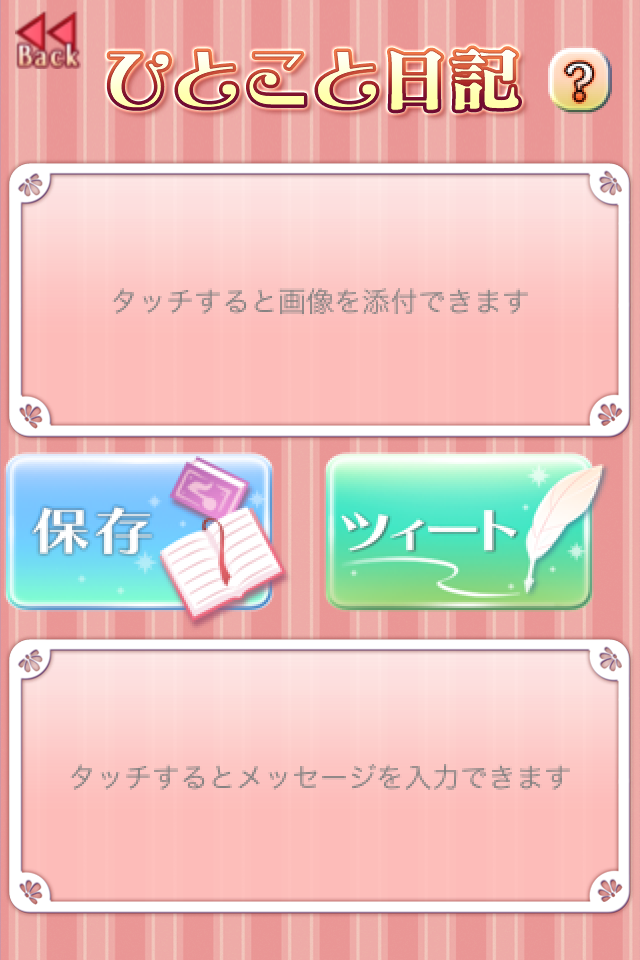Save the diary entry with 保存

140,531
